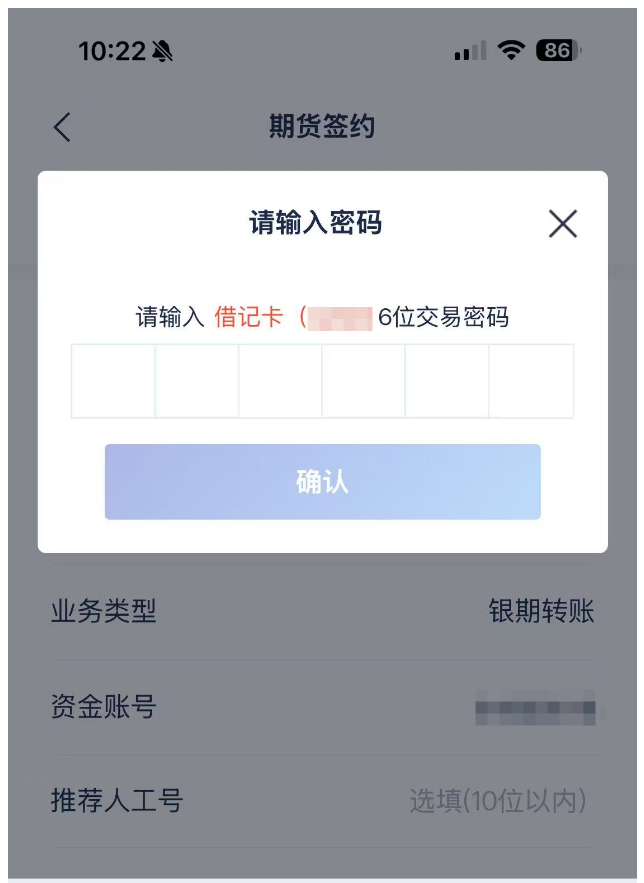Tap the 推荐人工号 field

click(497, 800)
